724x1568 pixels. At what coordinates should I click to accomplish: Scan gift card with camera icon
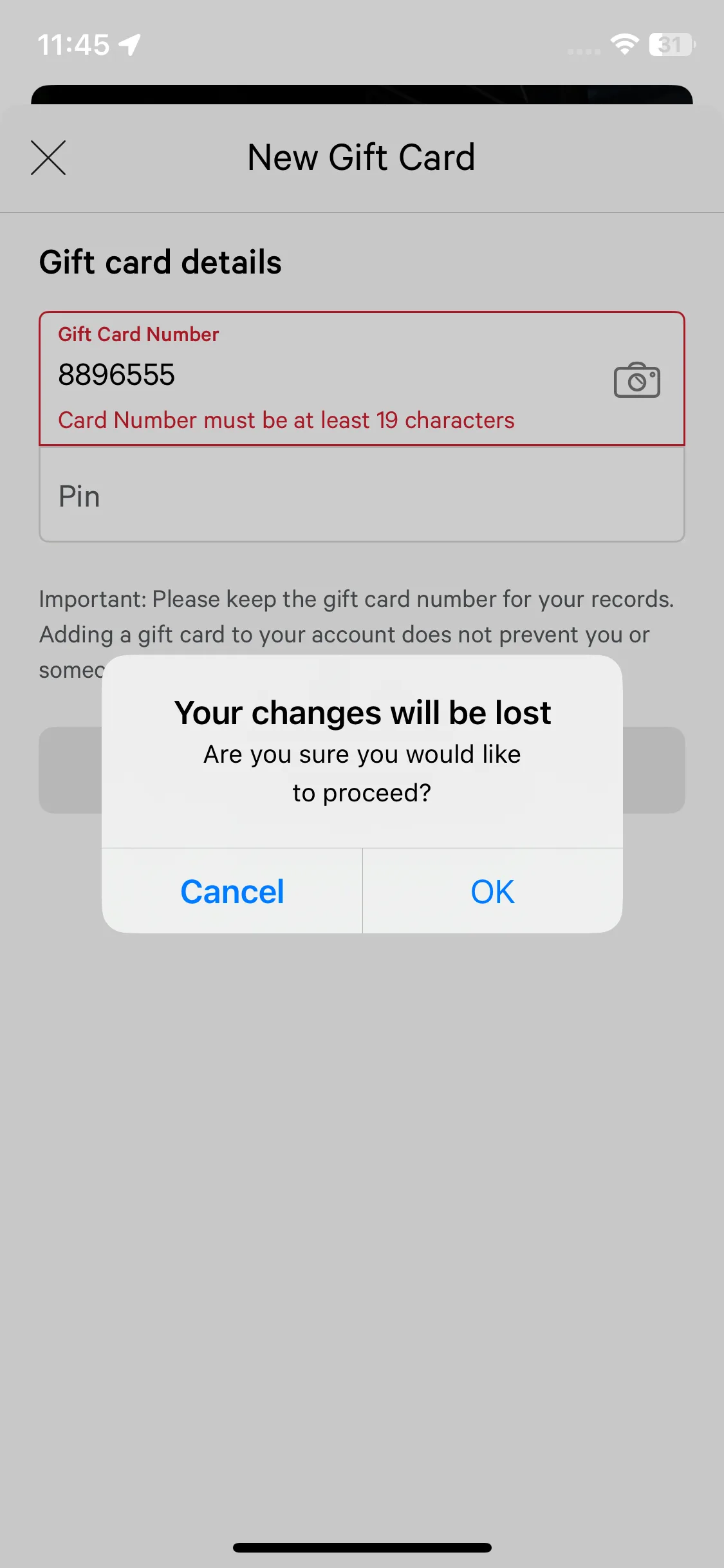coord(636,380)
